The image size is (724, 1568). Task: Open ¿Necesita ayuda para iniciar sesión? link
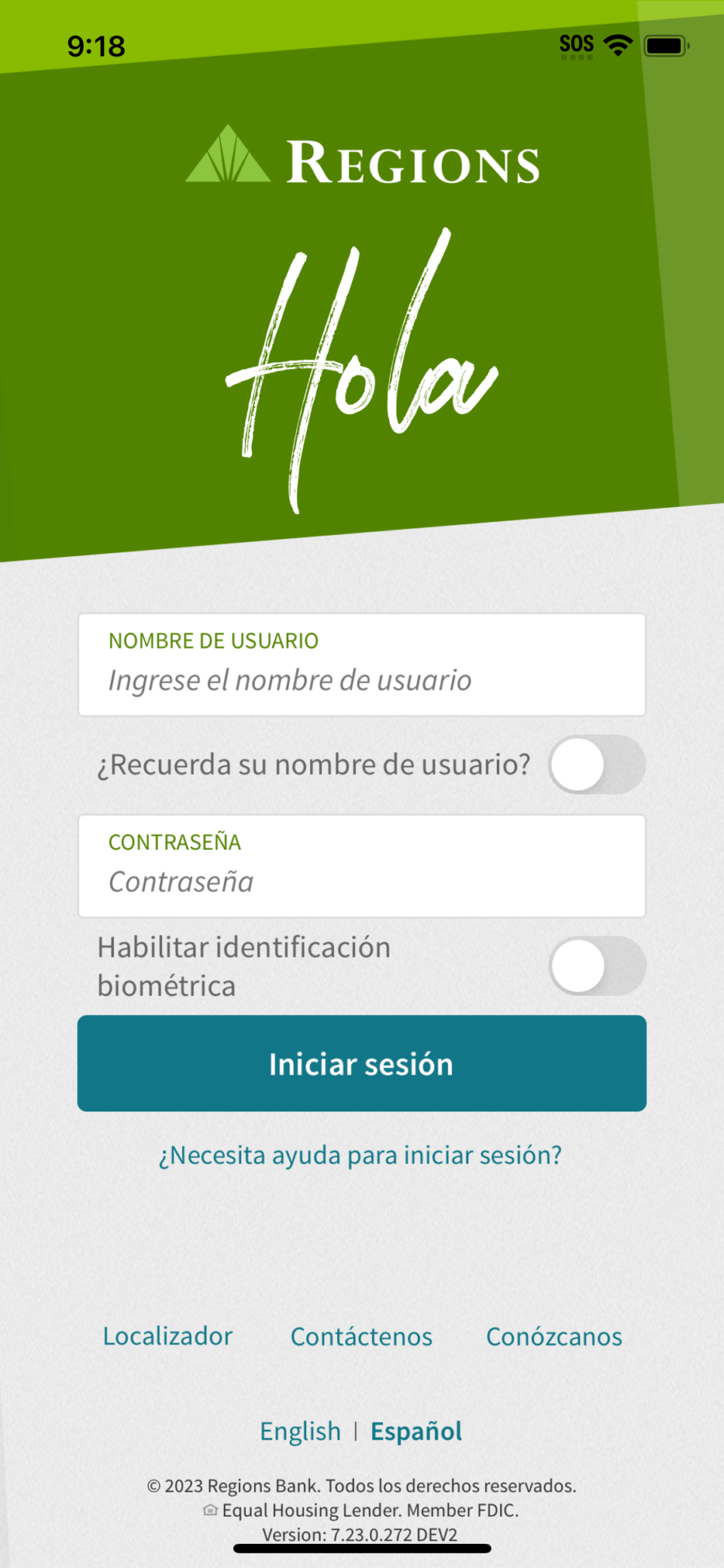(x=362, y=1154)
